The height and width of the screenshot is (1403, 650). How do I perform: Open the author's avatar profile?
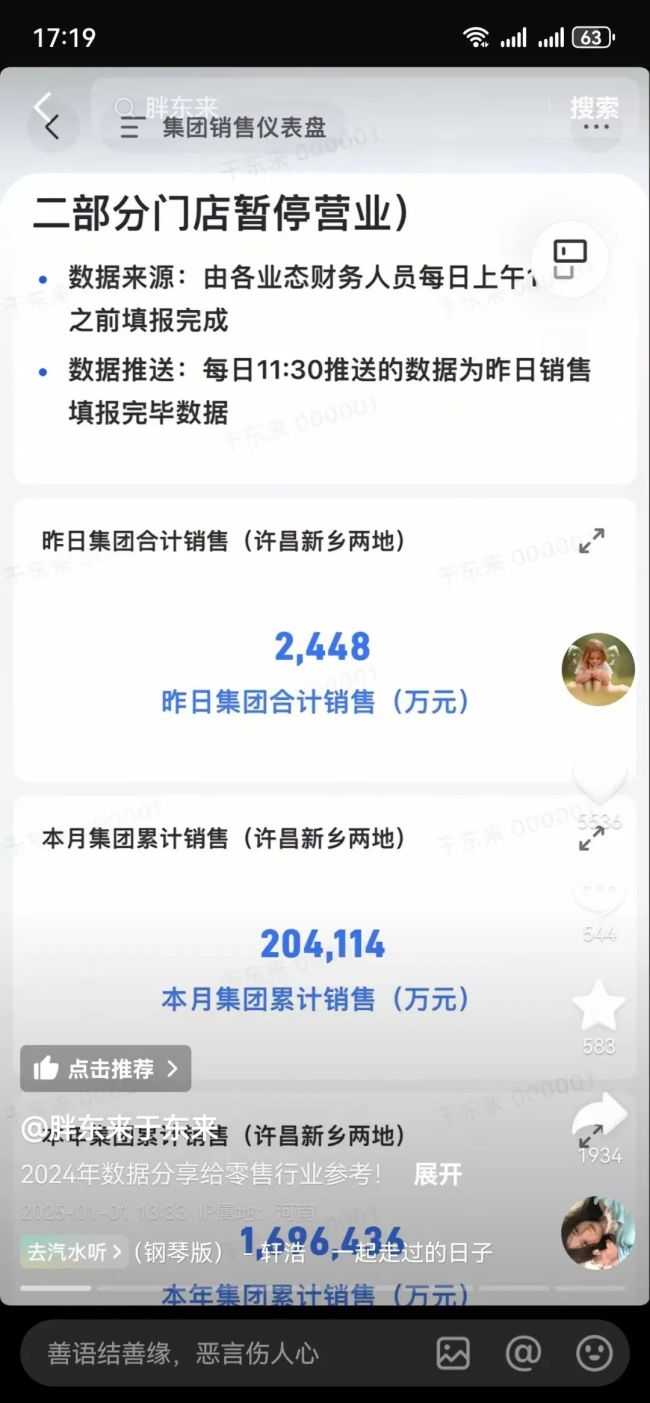click(x=598, y=669)
